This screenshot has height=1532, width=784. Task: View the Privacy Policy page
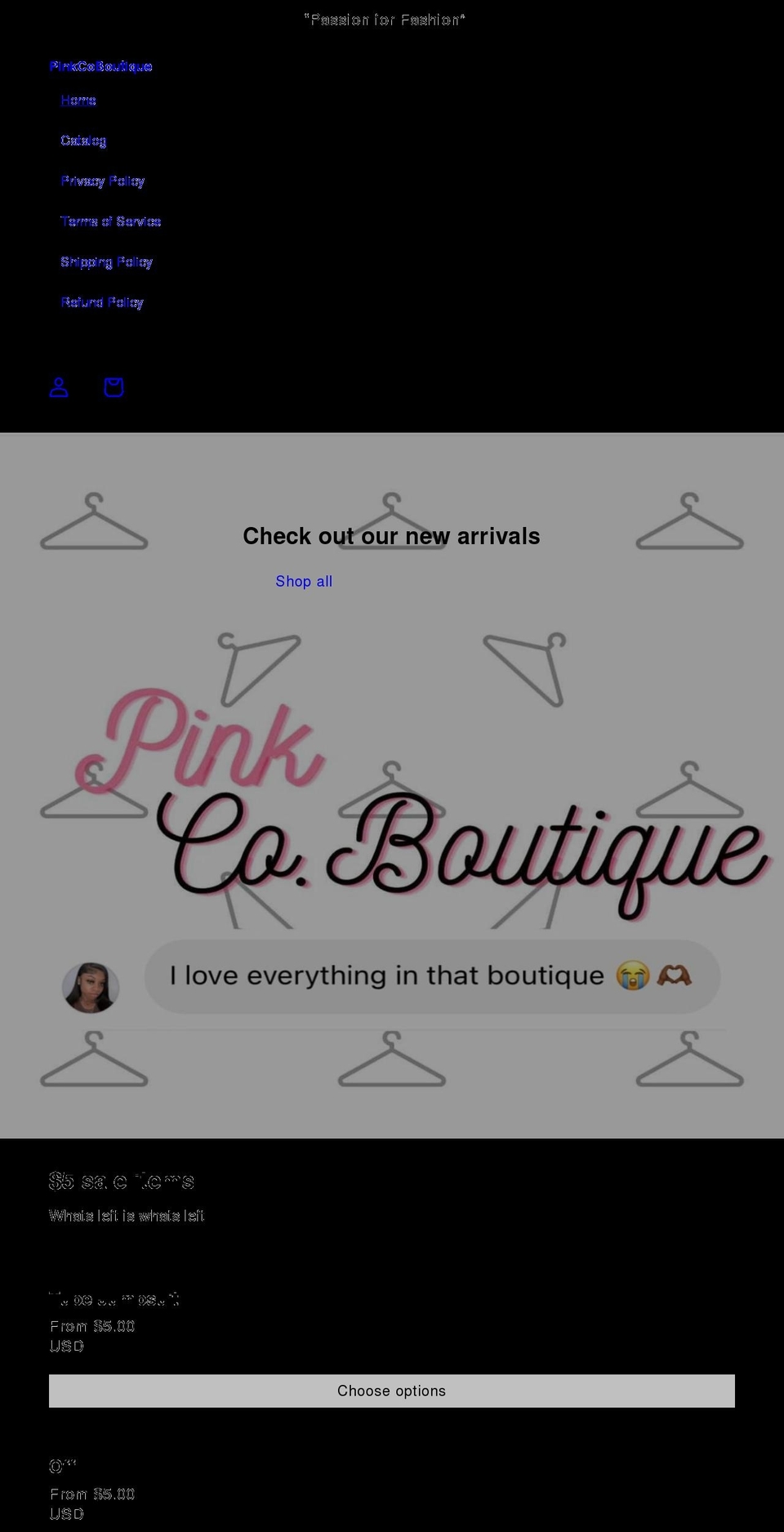103,181
